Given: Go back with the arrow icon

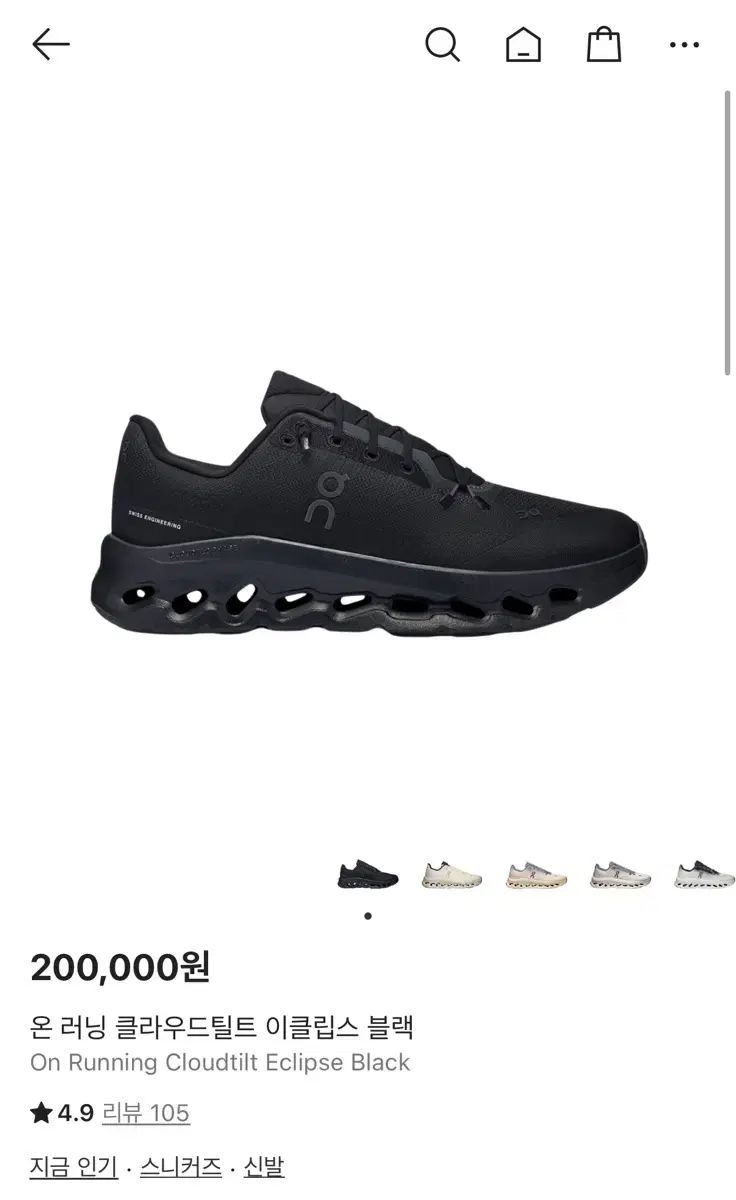Looking at the screenshot, I should click(50, 45).
